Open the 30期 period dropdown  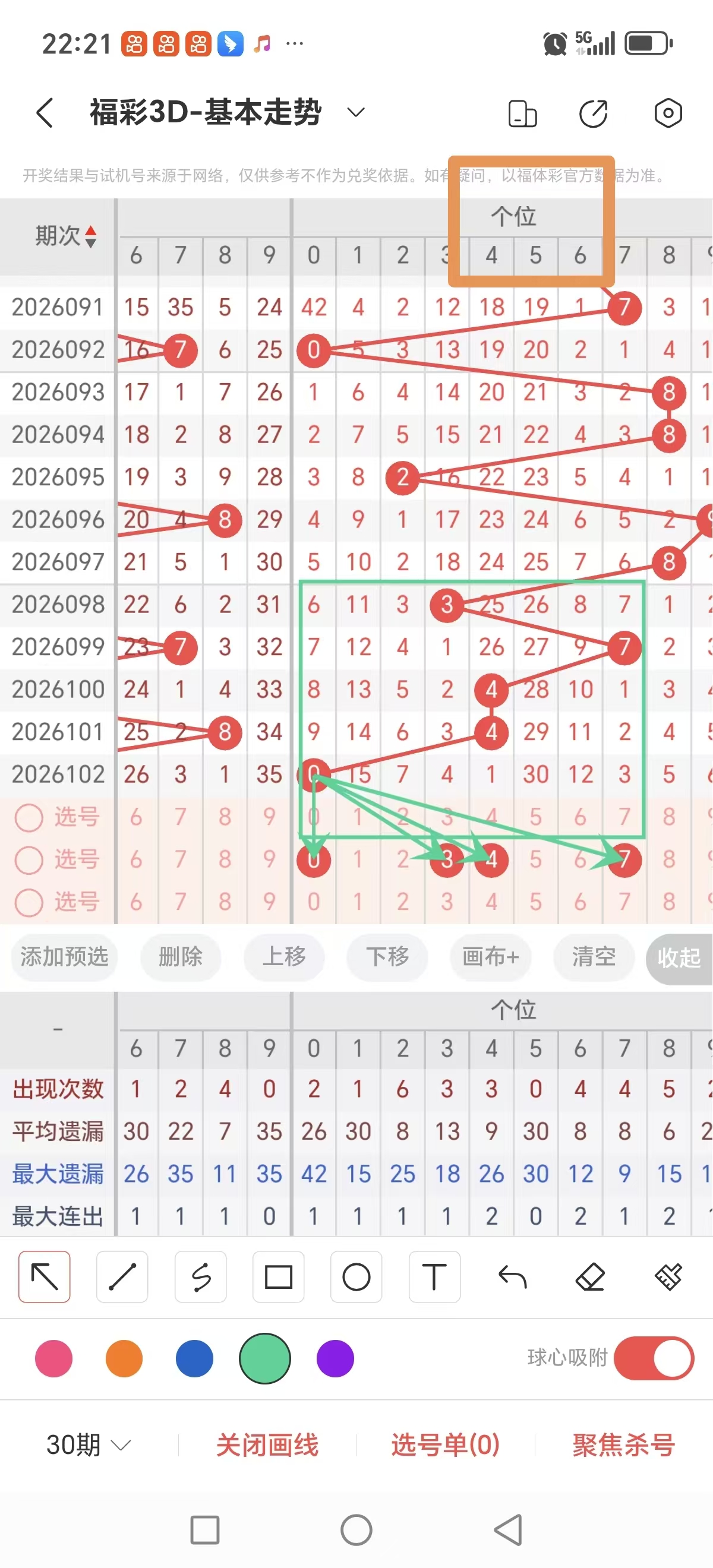point(85,1443)
